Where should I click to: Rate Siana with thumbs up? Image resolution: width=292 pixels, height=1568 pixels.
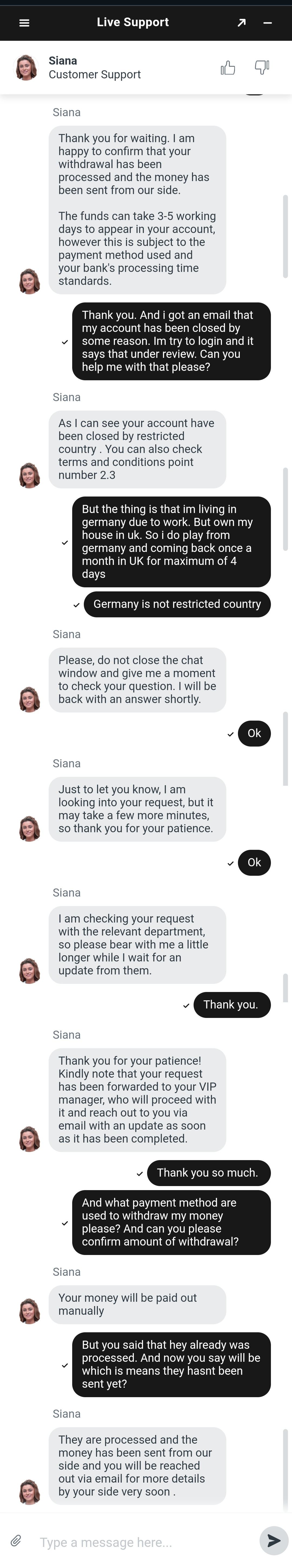(x=228, y=68)
